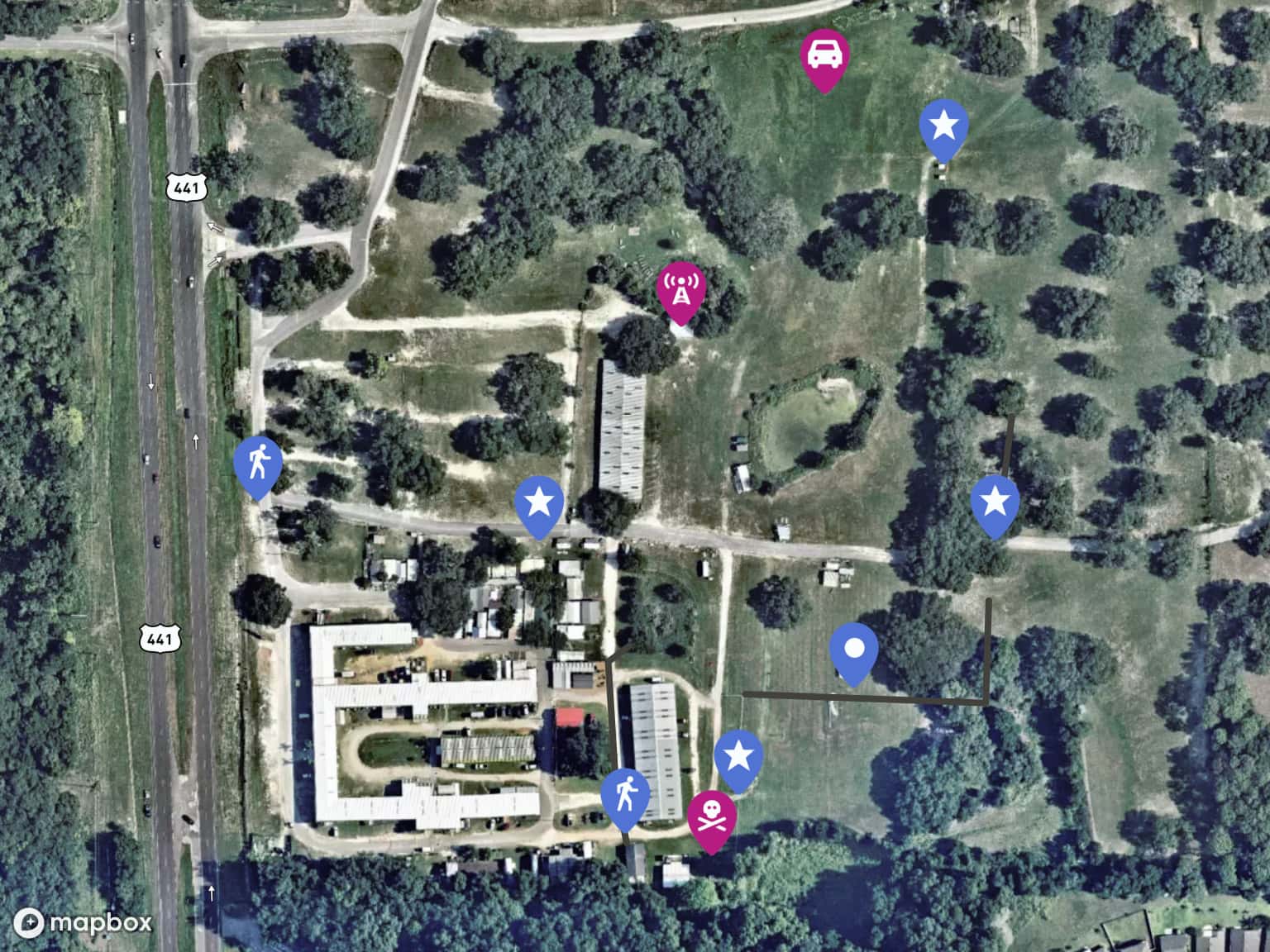The width and height of the screenshot is (1270, 952).
Task: Select the walking marker beside the skull marker
Action: coord(625,797)
